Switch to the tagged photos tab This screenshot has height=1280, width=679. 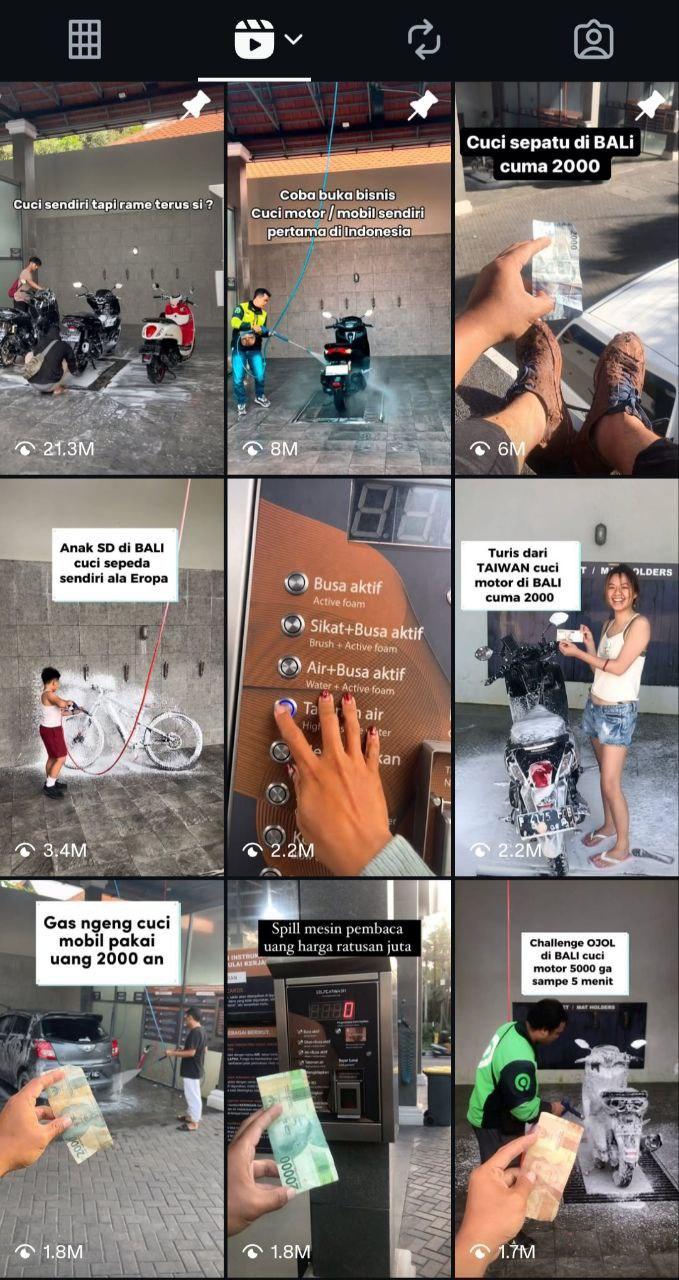tap(593, 39)
